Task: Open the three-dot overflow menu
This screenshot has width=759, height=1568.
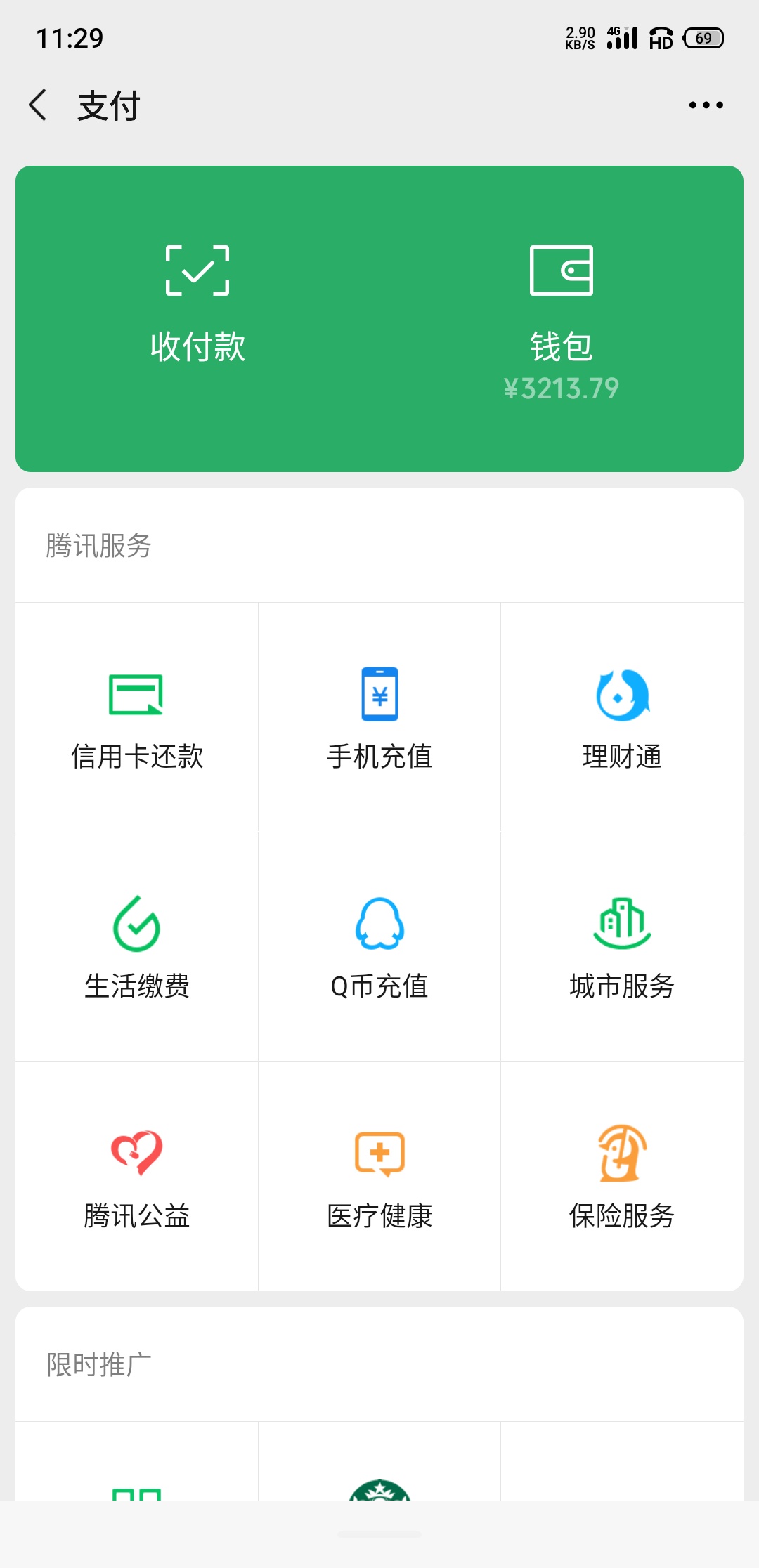Action: point(706,105)
